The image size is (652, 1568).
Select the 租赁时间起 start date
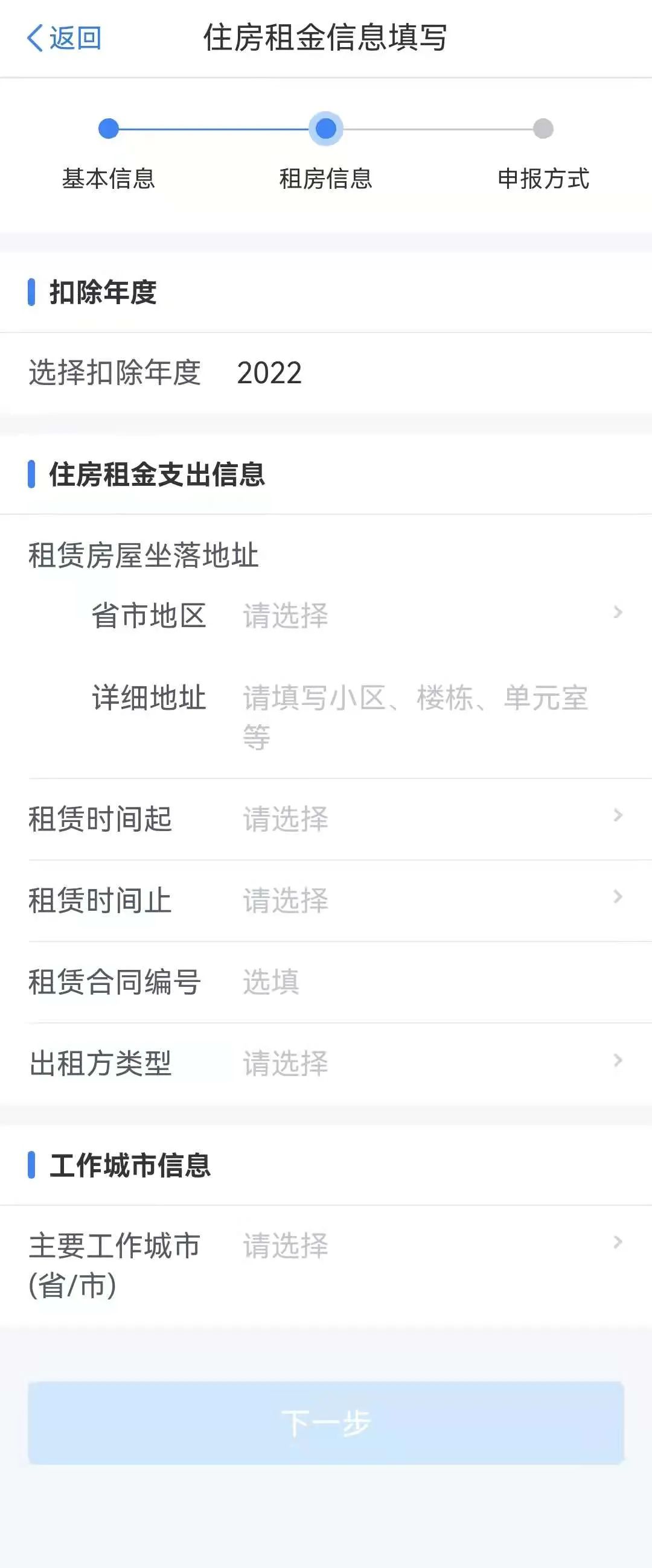click(426, 818)
